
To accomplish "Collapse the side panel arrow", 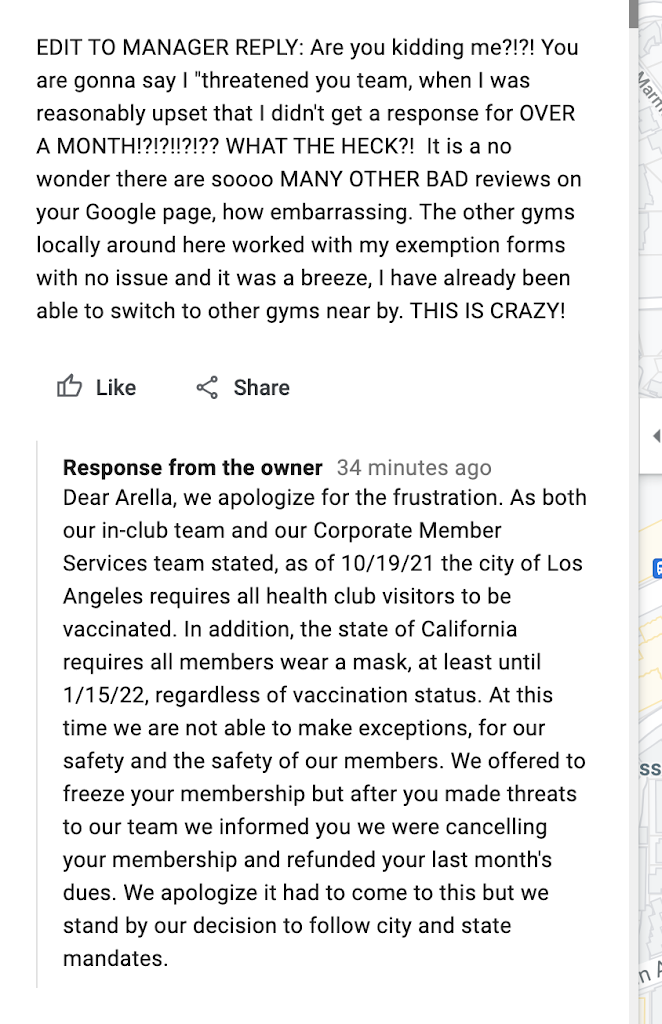I will [655, 436].
